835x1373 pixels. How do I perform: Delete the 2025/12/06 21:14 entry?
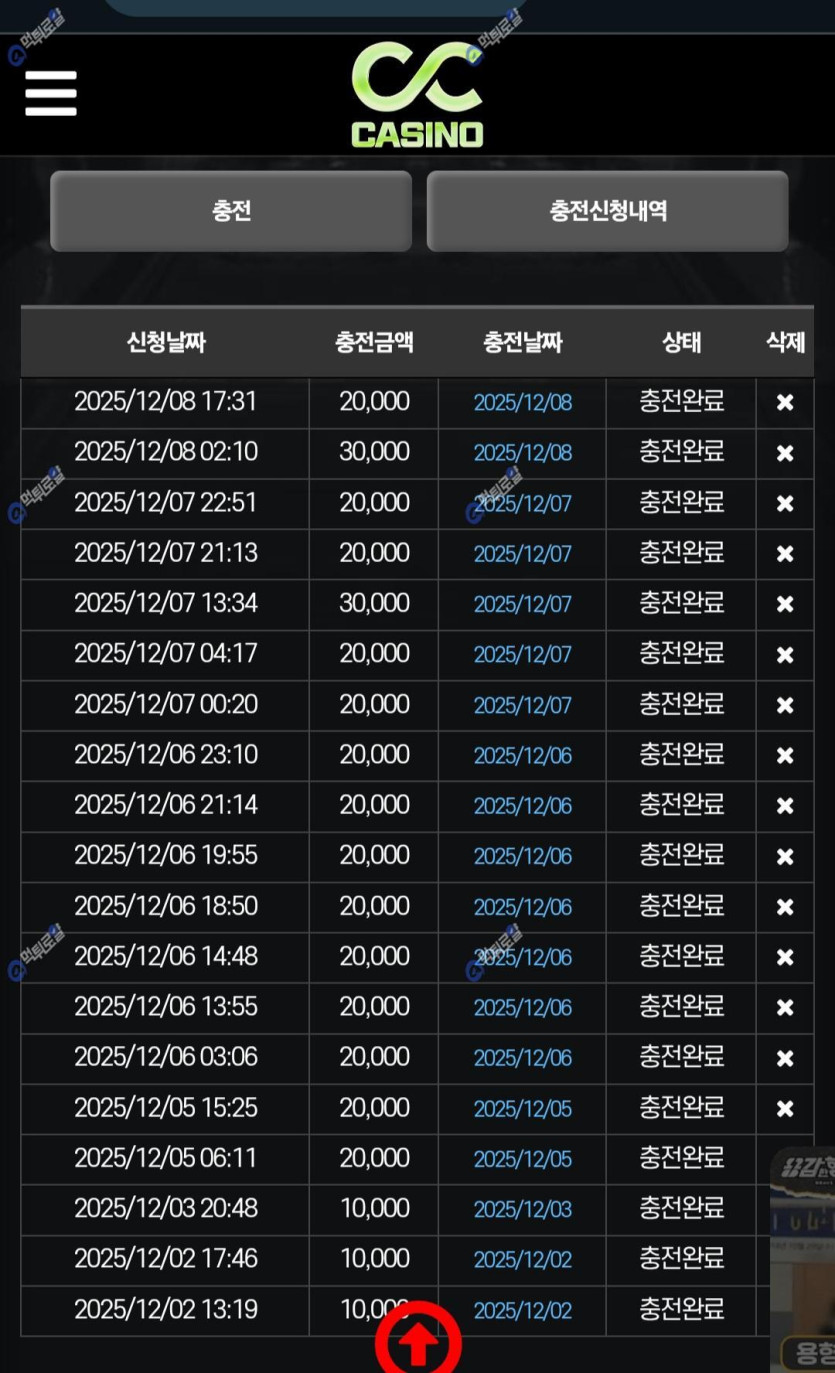[x=785, y=805]
